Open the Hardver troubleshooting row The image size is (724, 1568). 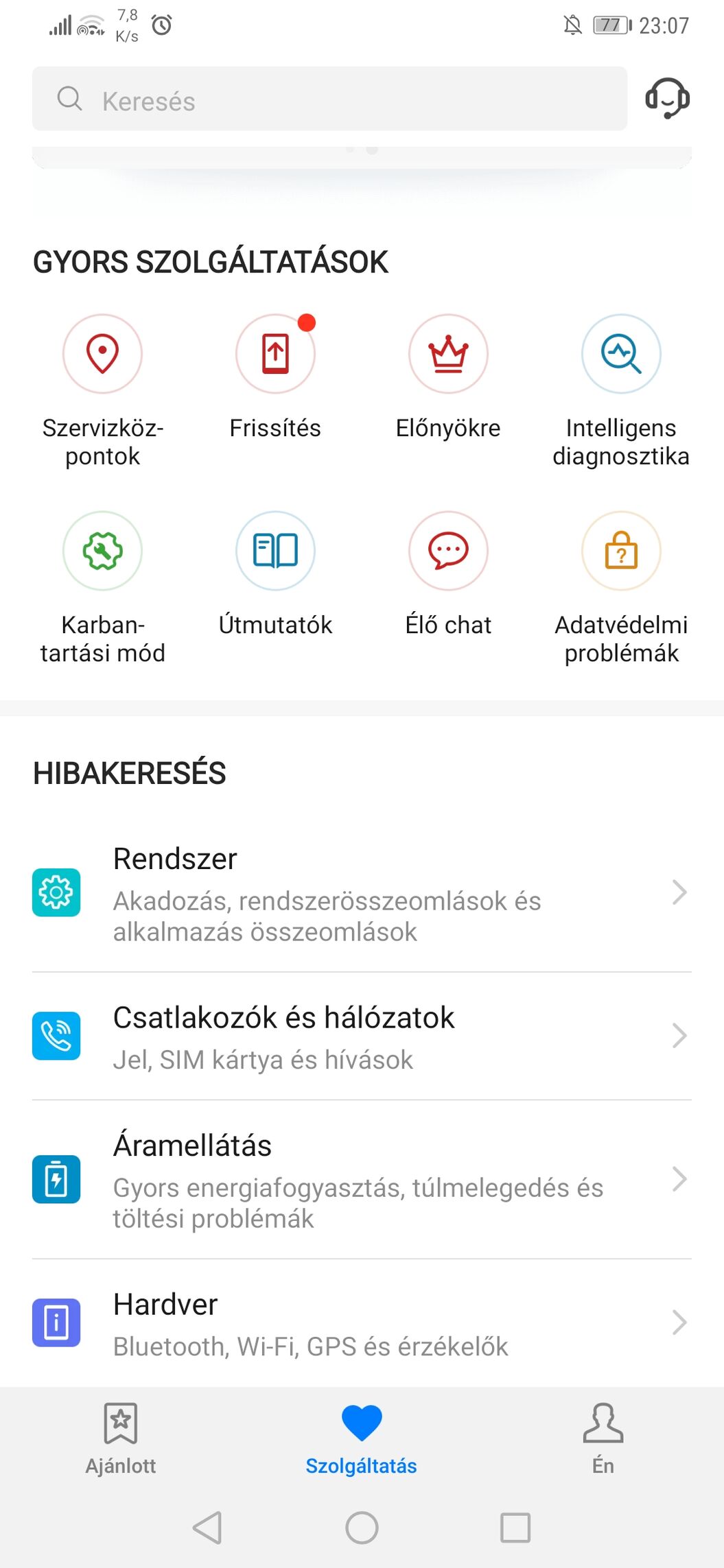[x=362, y=1322]
